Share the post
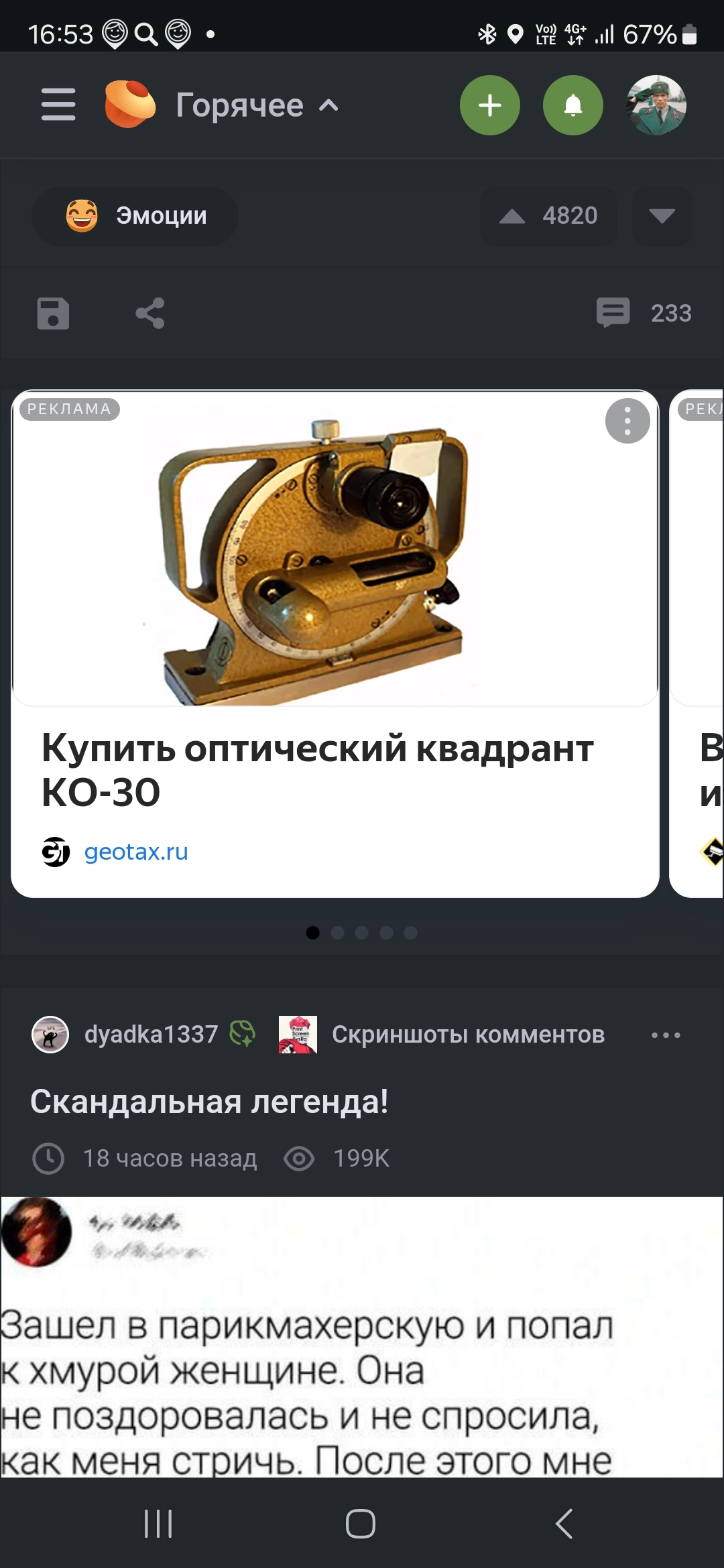724x1568 pixels. click(x=150, y=313)
